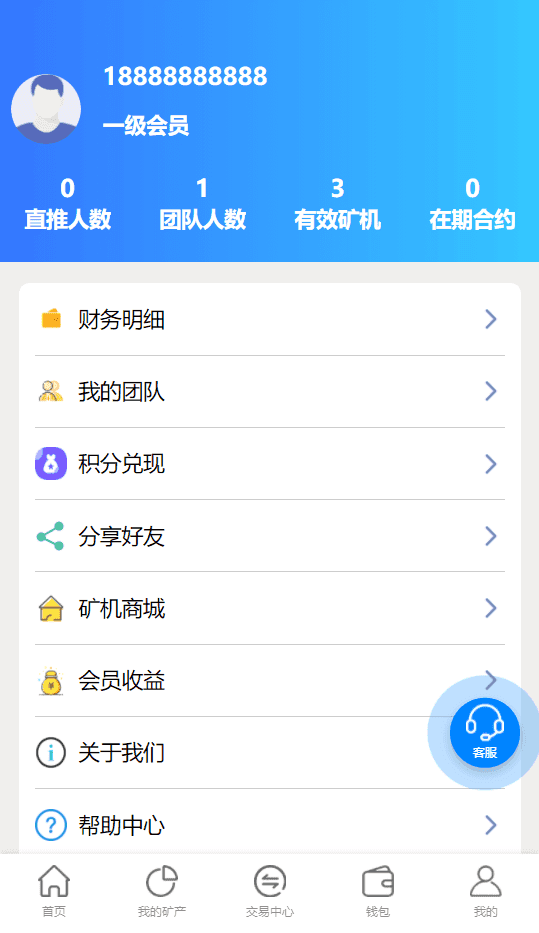Switch to the 首页 tab
This screenshot has width=539, height=933.
54,891
